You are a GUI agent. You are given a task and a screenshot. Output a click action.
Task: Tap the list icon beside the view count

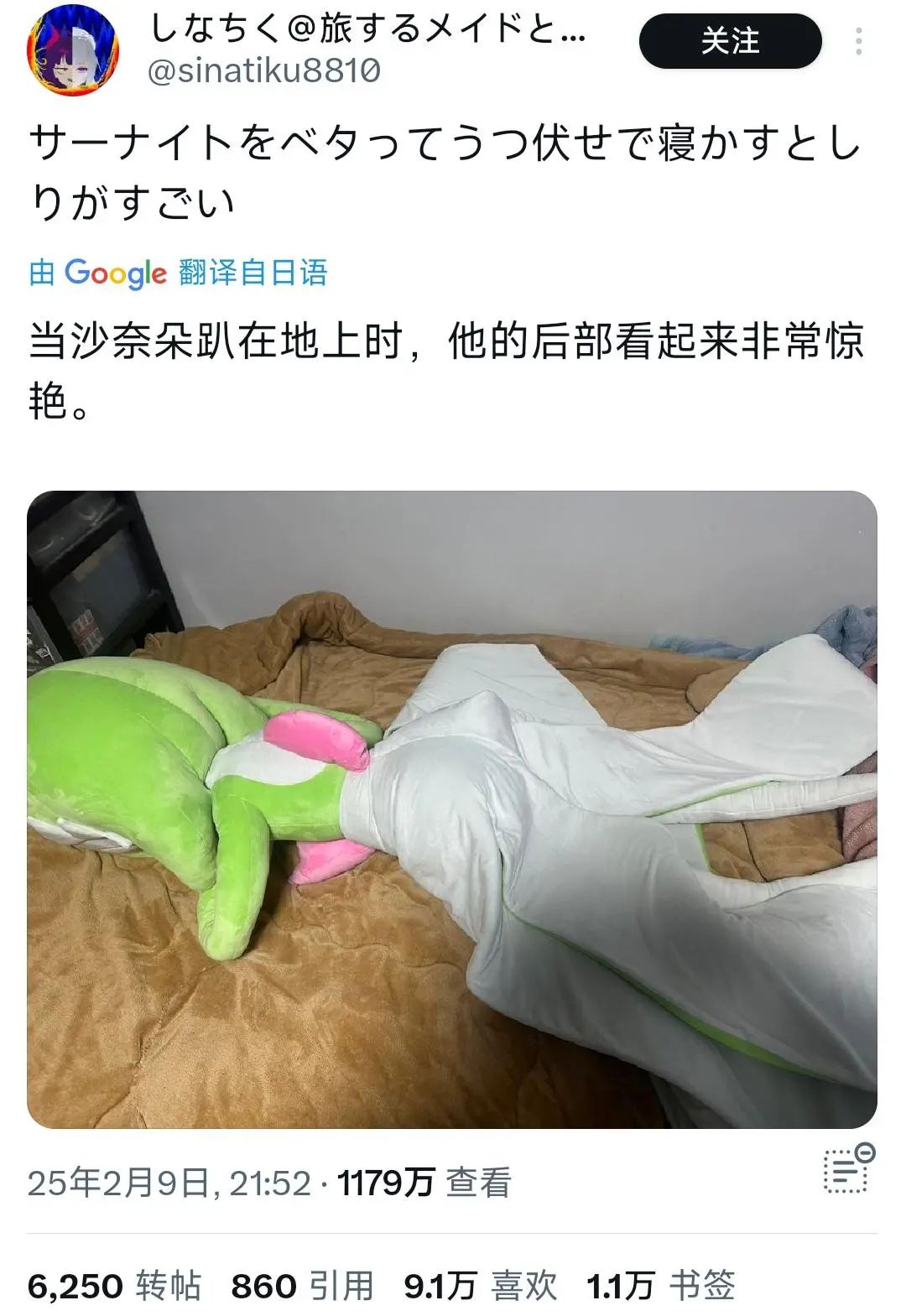(847, 1168)
